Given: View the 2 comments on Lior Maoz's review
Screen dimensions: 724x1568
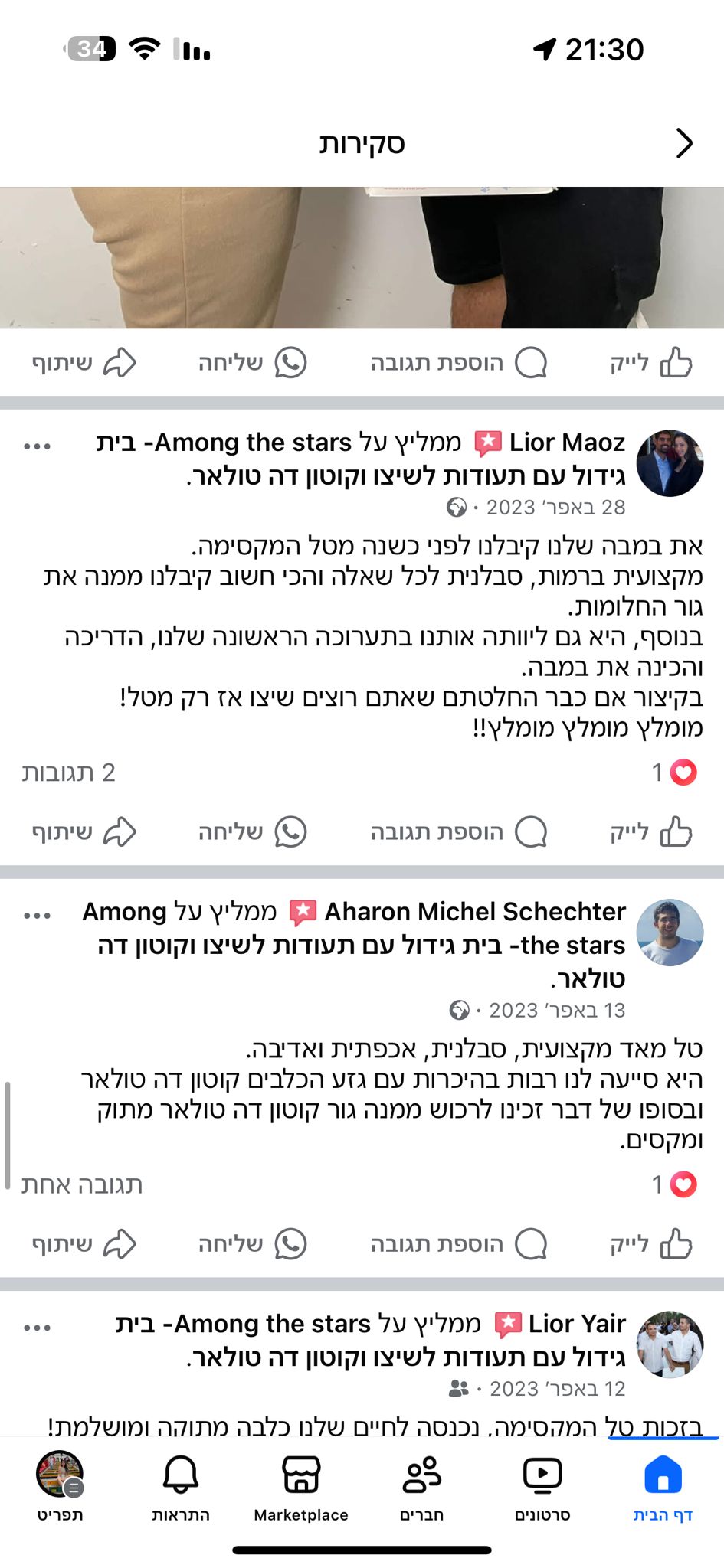Looking at the screenshot, I should pos(68,773).
